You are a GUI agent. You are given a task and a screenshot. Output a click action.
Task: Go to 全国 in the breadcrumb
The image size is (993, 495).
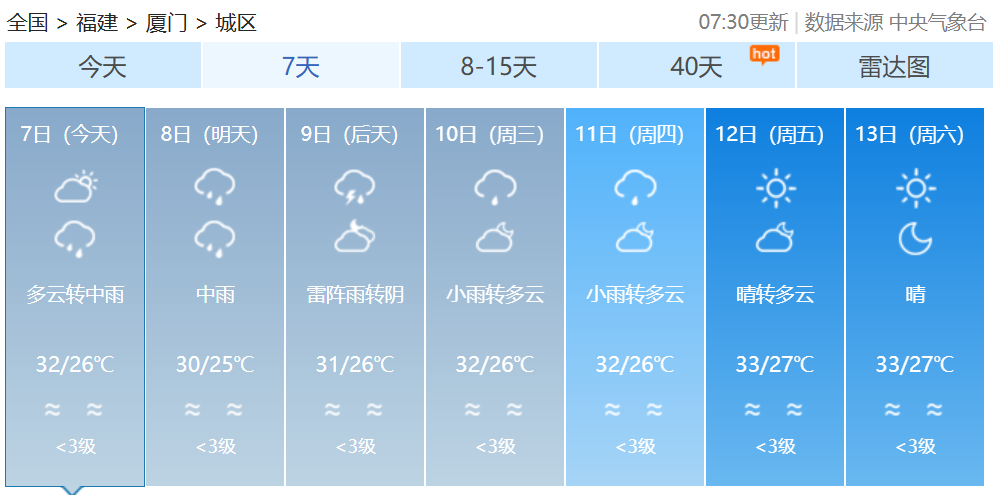(27, 22)
